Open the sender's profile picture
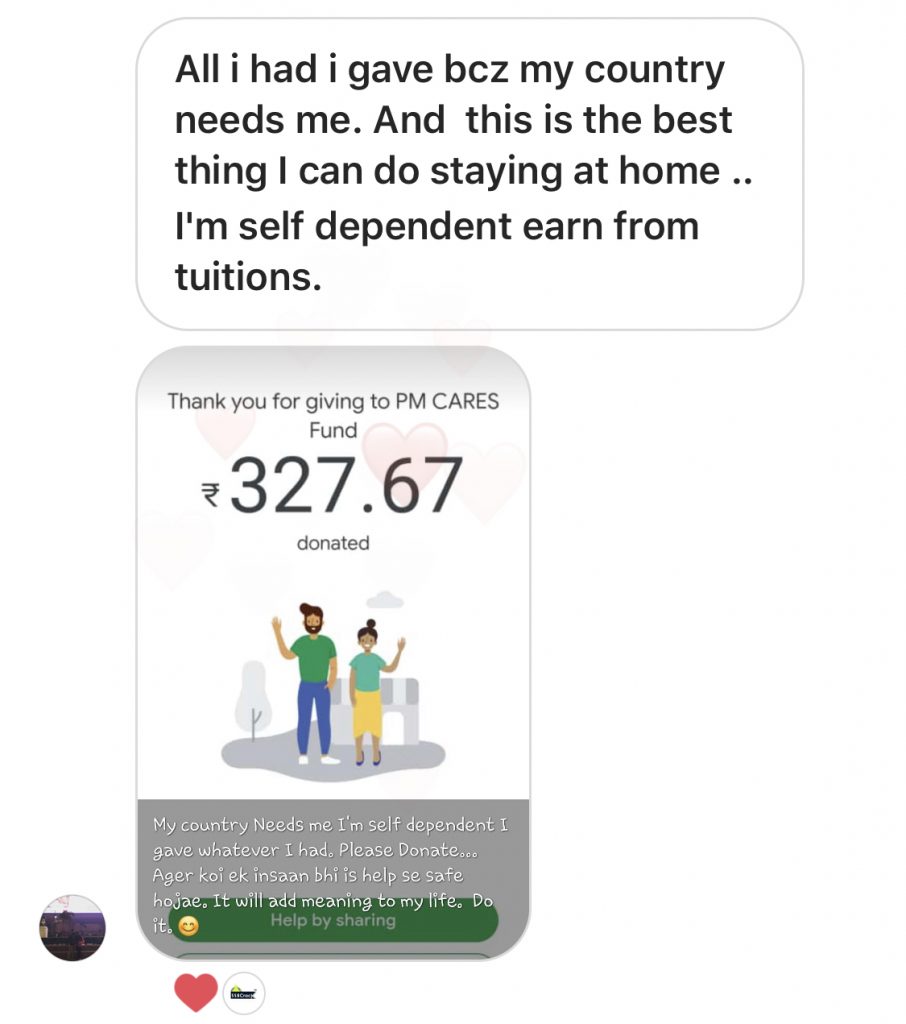This screenshot has height=1024, width=906. [72, 927]
